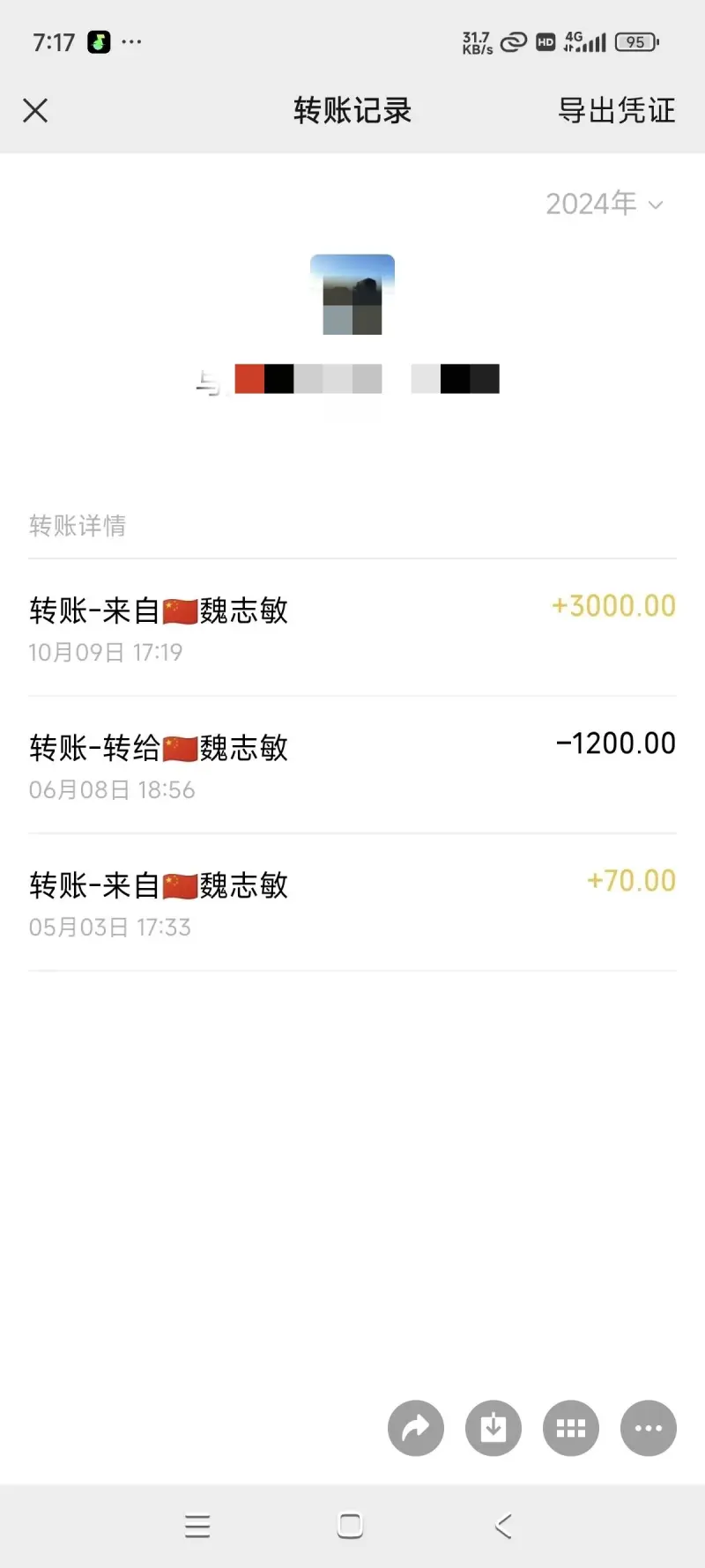Close the 转账记录 page
This screenshot has width=705, height=1568.
35,111
